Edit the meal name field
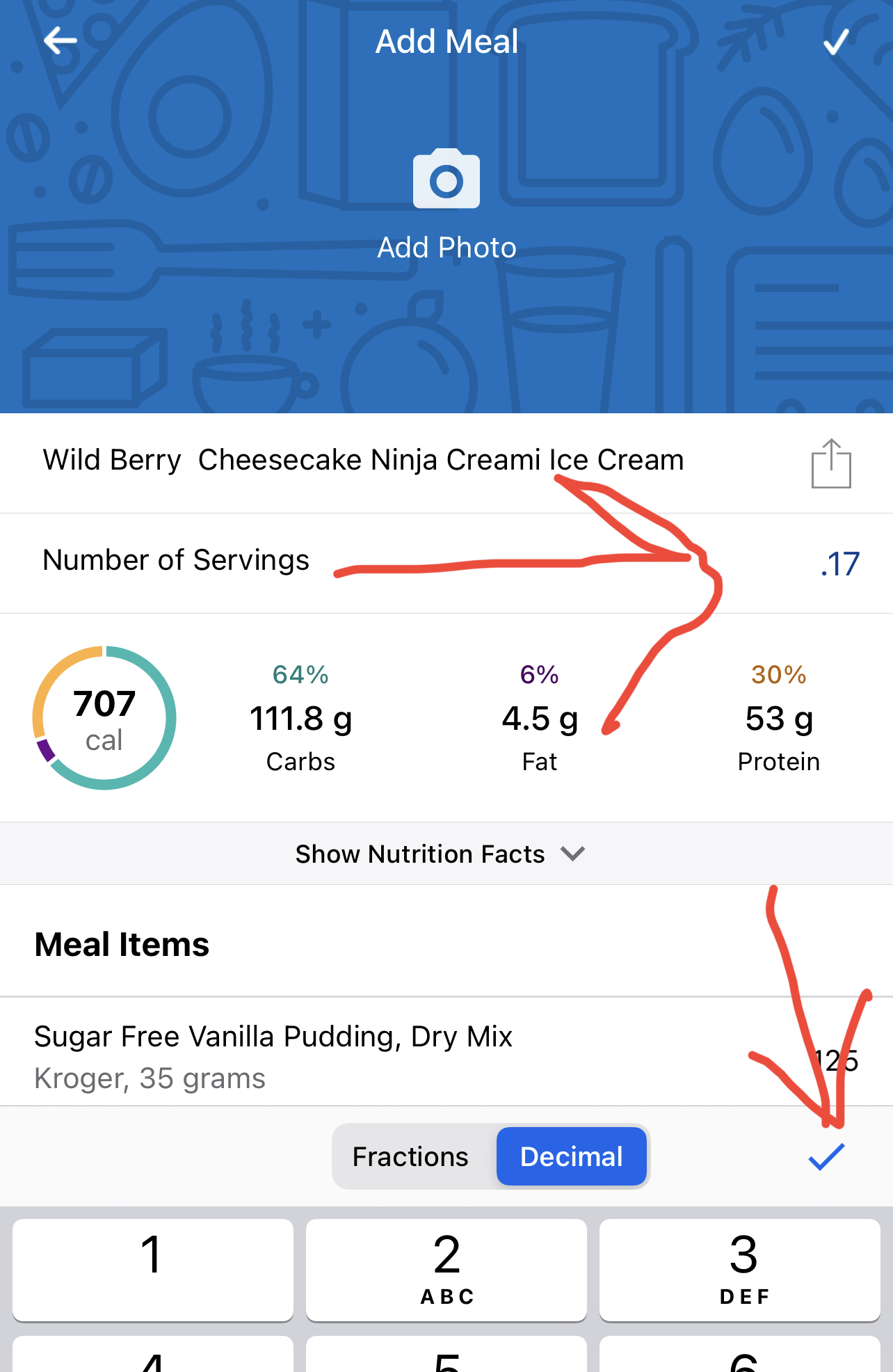 (363, 461)
